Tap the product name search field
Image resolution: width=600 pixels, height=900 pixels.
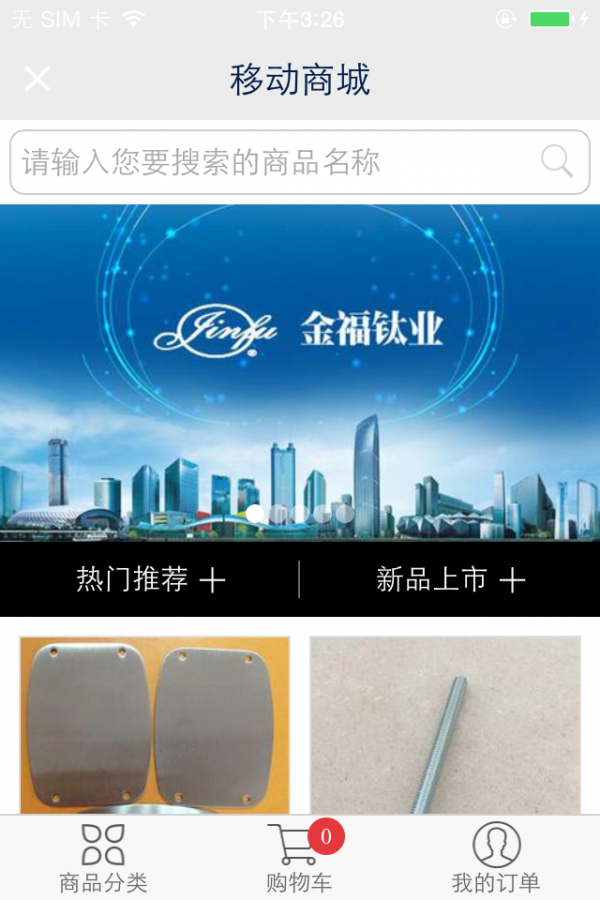(x=270, y=162)
